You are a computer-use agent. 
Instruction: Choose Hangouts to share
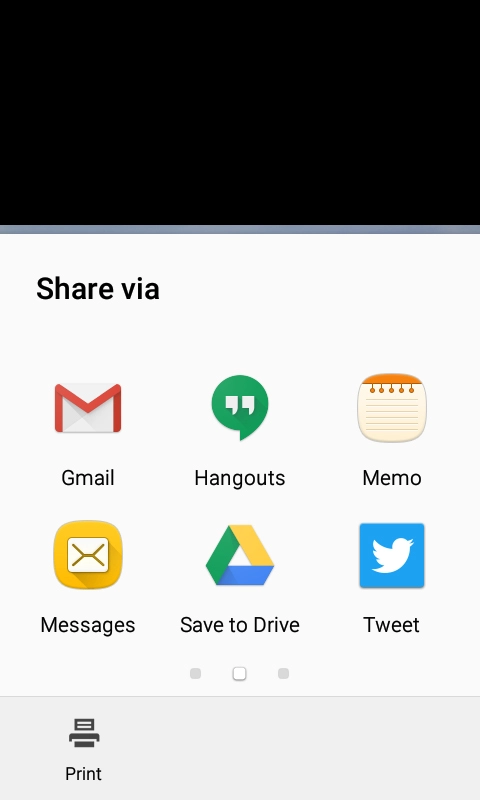pos(240,433)
